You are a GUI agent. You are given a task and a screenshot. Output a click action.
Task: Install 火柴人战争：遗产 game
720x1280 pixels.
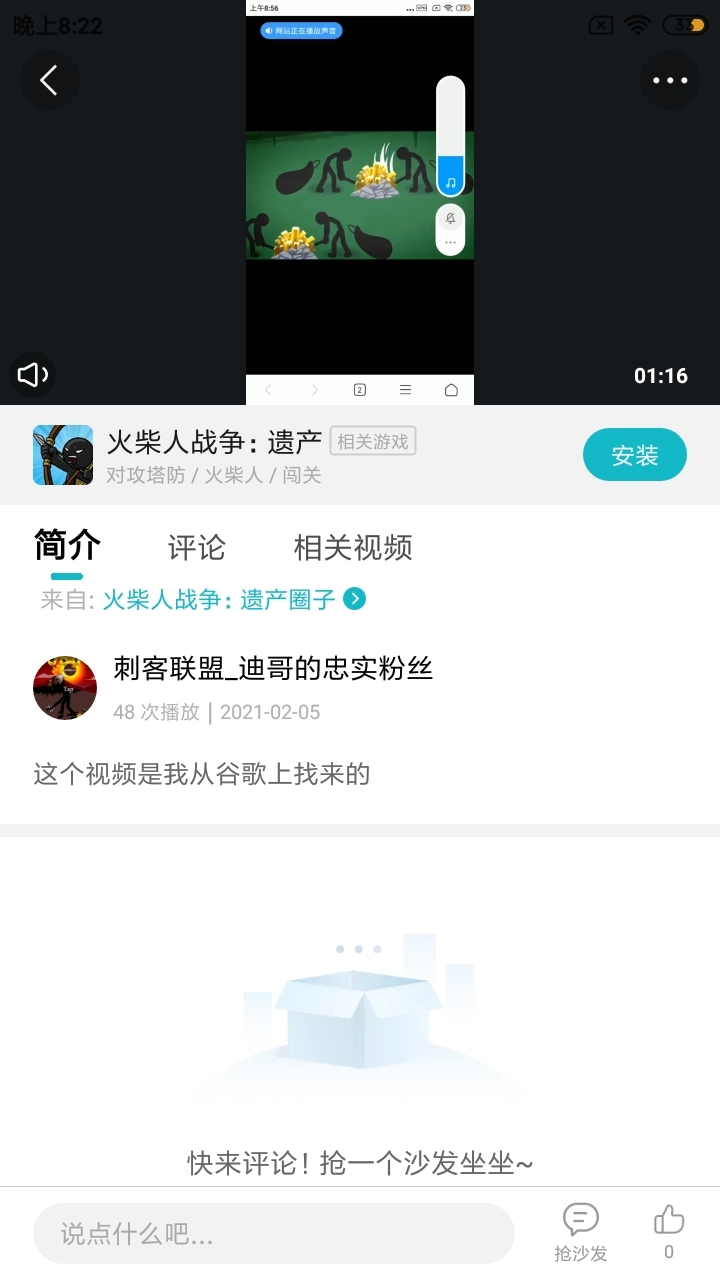(635, 455)
